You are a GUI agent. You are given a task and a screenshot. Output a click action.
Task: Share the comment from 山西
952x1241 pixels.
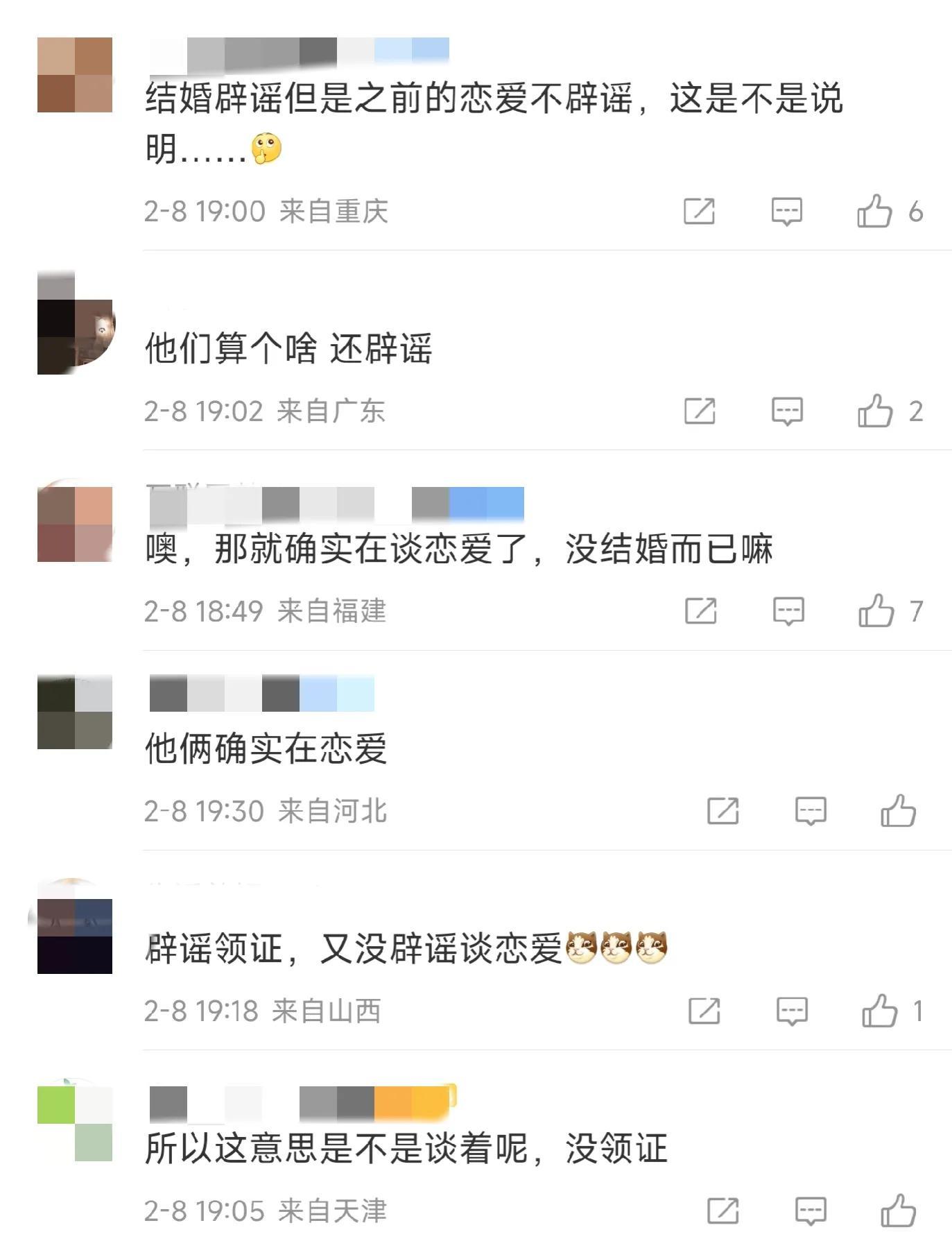click(x=704, y=1010)
